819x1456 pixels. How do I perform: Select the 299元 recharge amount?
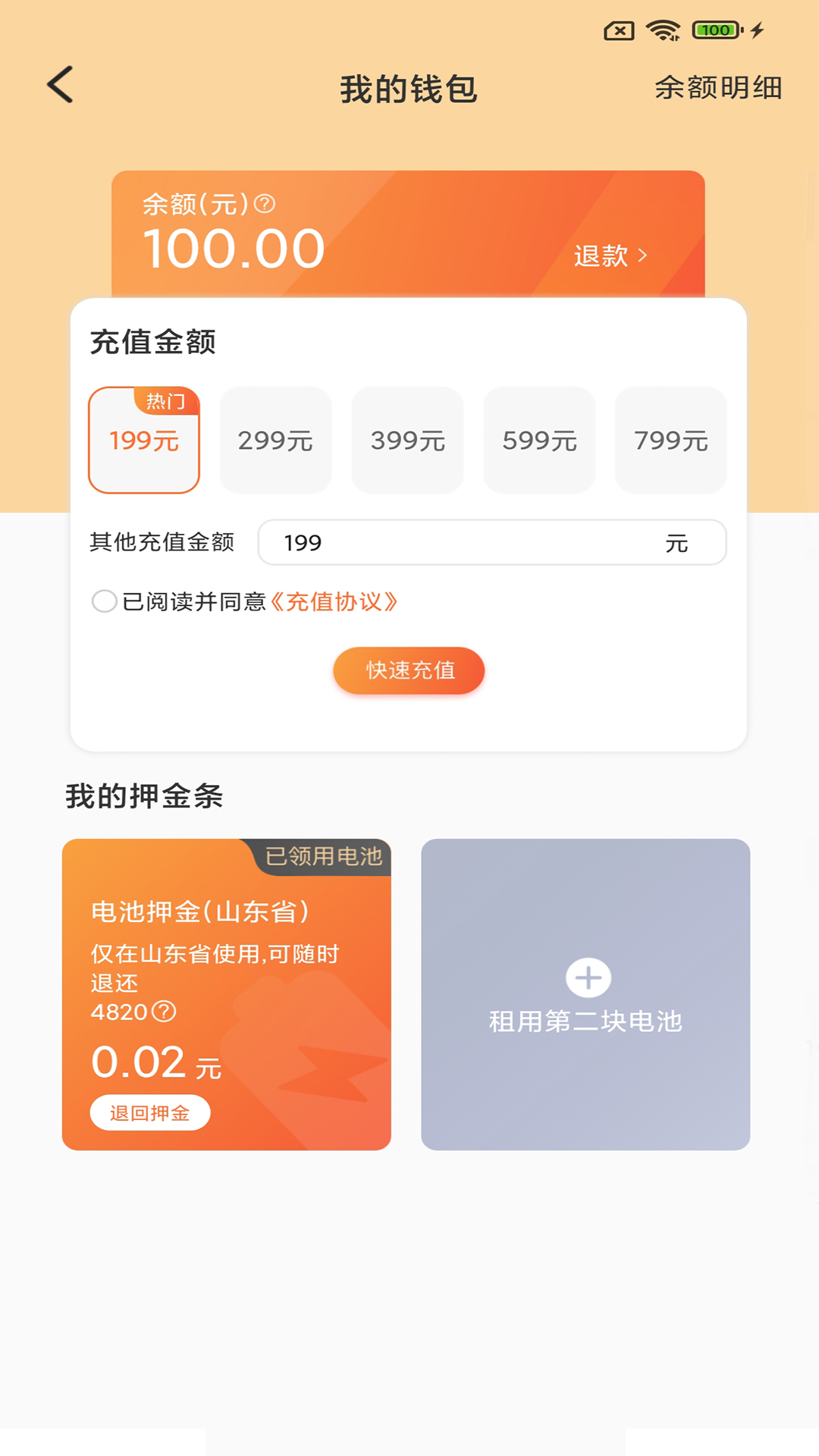tap(275, 440)
